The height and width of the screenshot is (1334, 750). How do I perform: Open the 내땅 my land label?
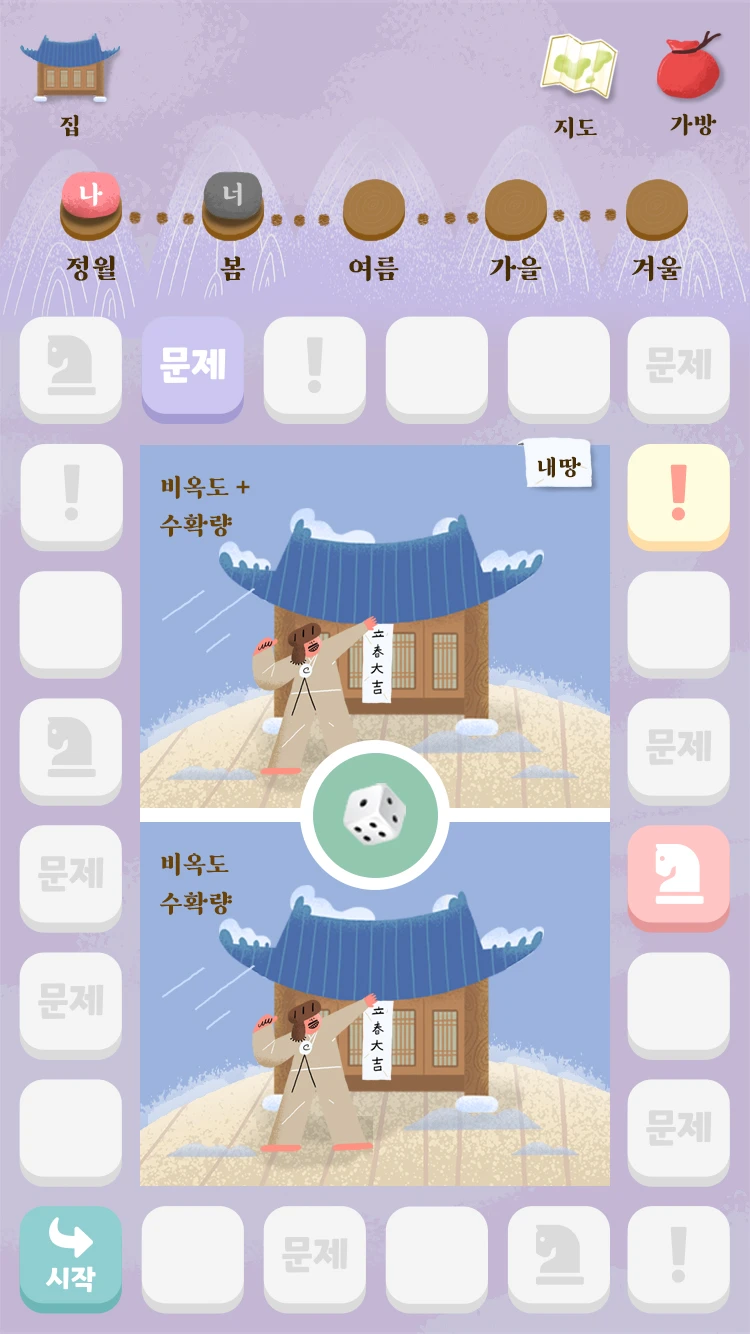click(559, 466)
